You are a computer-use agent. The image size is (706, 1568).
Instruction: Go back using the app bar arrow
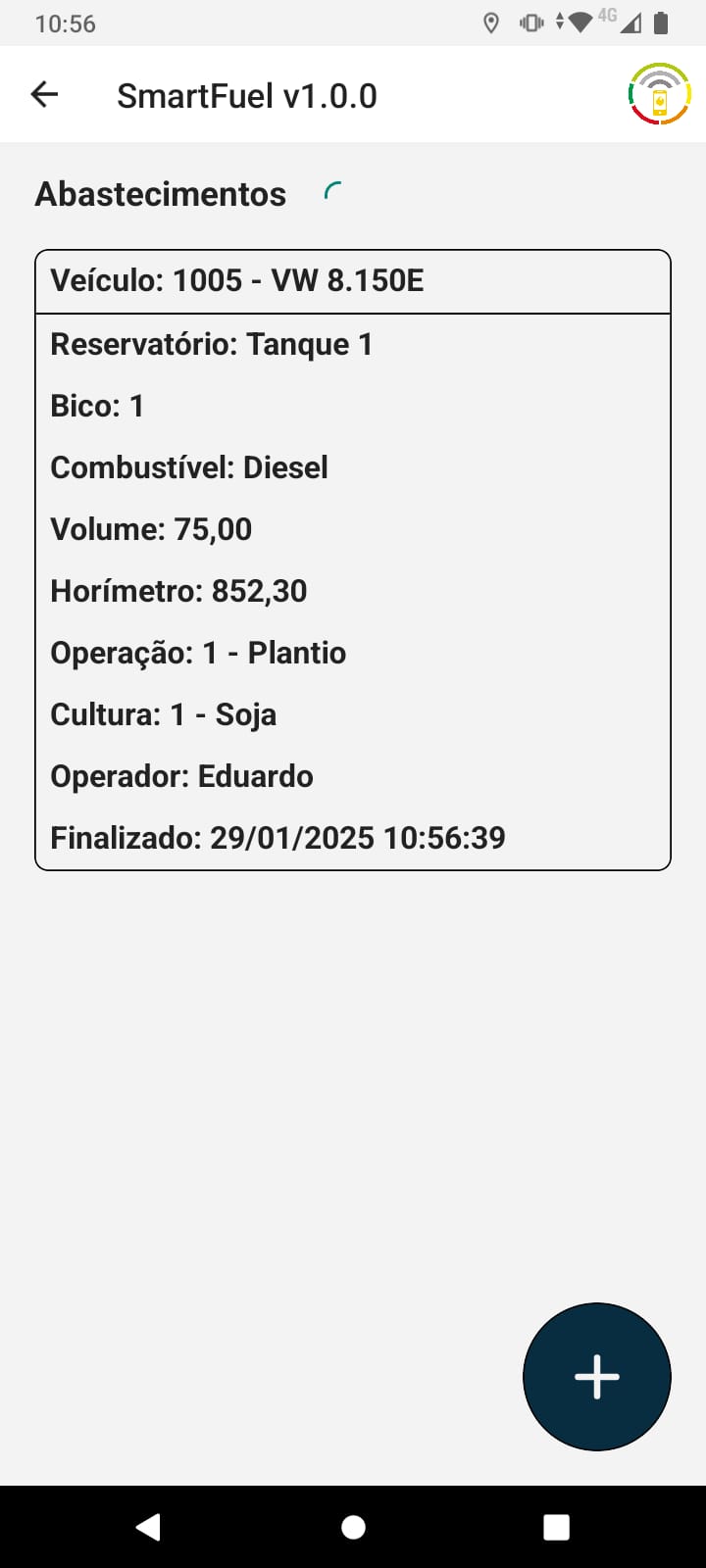point(45,95)
